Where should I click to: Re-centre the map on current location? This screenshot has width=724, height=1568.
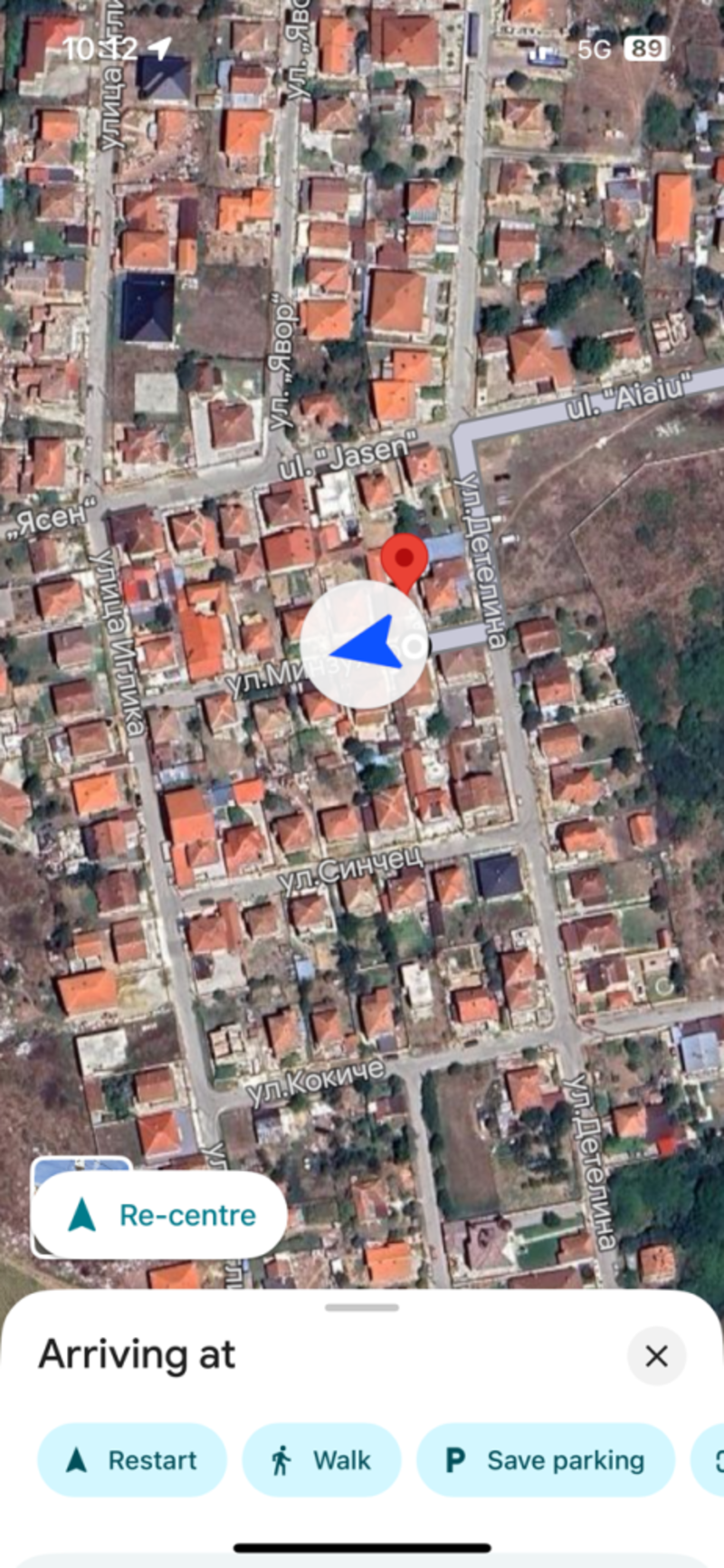pyautogui.click(x=161, y=1215)
